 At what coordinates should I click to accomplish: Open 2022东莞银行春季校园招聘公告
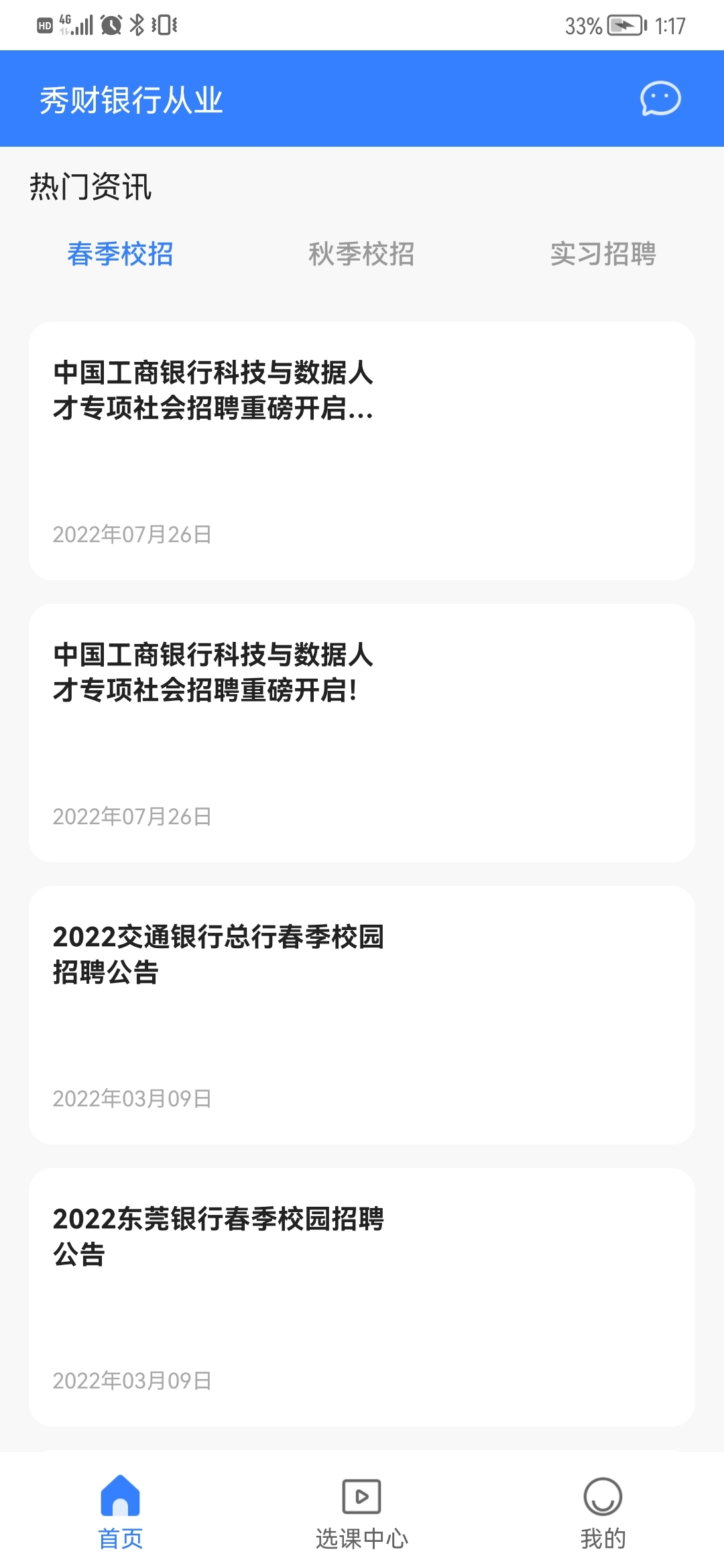tap(362, 1297)
